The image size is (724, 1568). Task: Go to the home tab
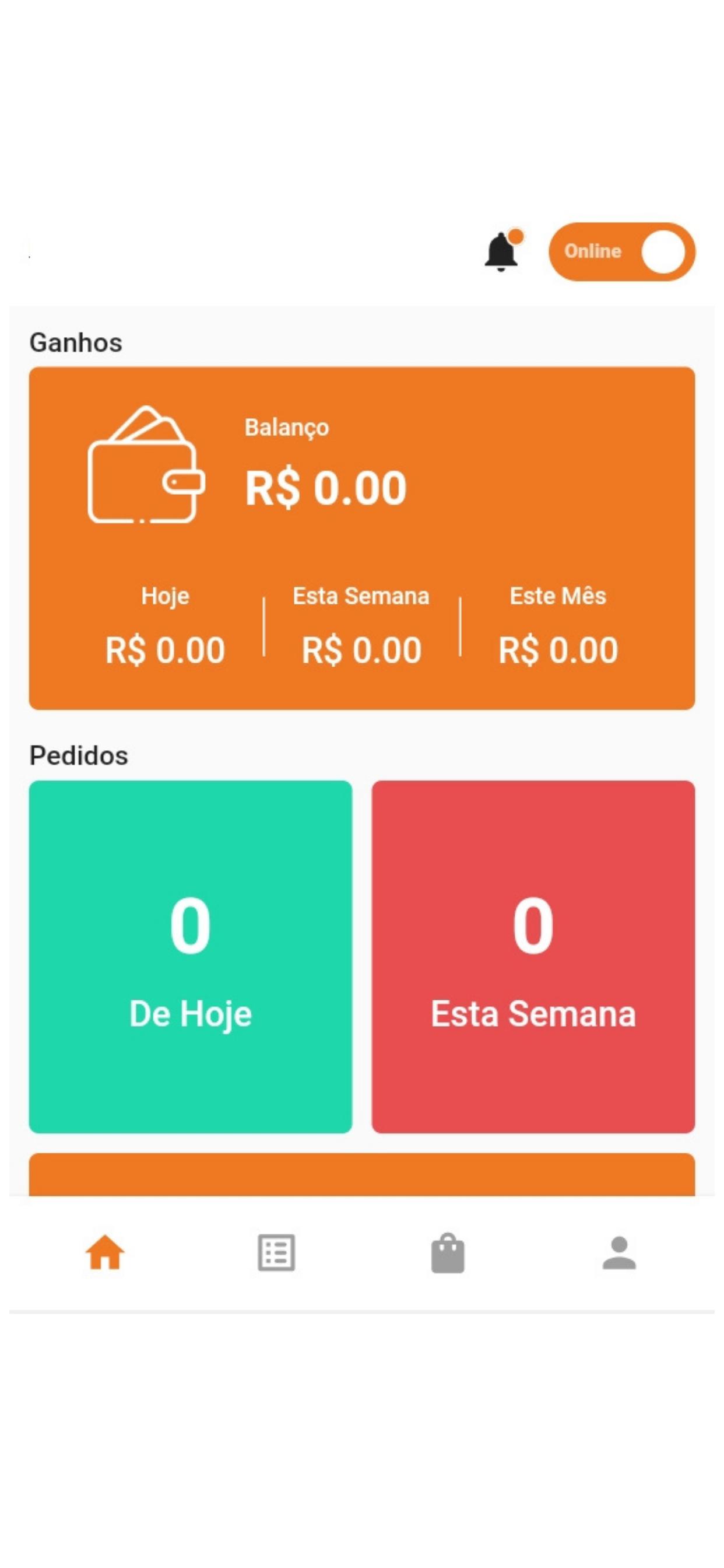[106, 1252]
